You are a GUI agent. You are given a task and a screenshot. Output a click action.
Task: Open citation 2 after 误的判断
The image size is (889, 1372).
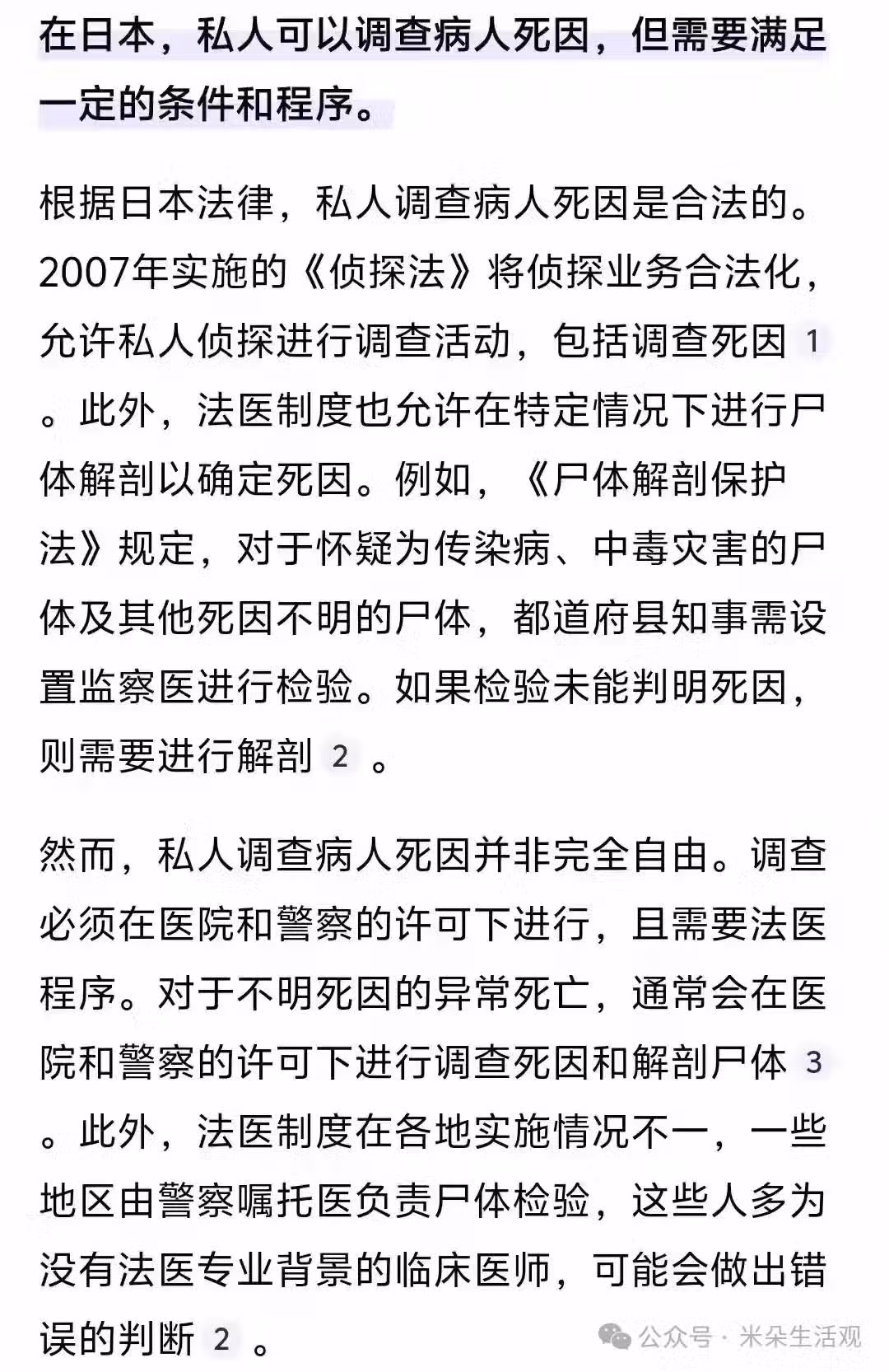coord(221,1338)
